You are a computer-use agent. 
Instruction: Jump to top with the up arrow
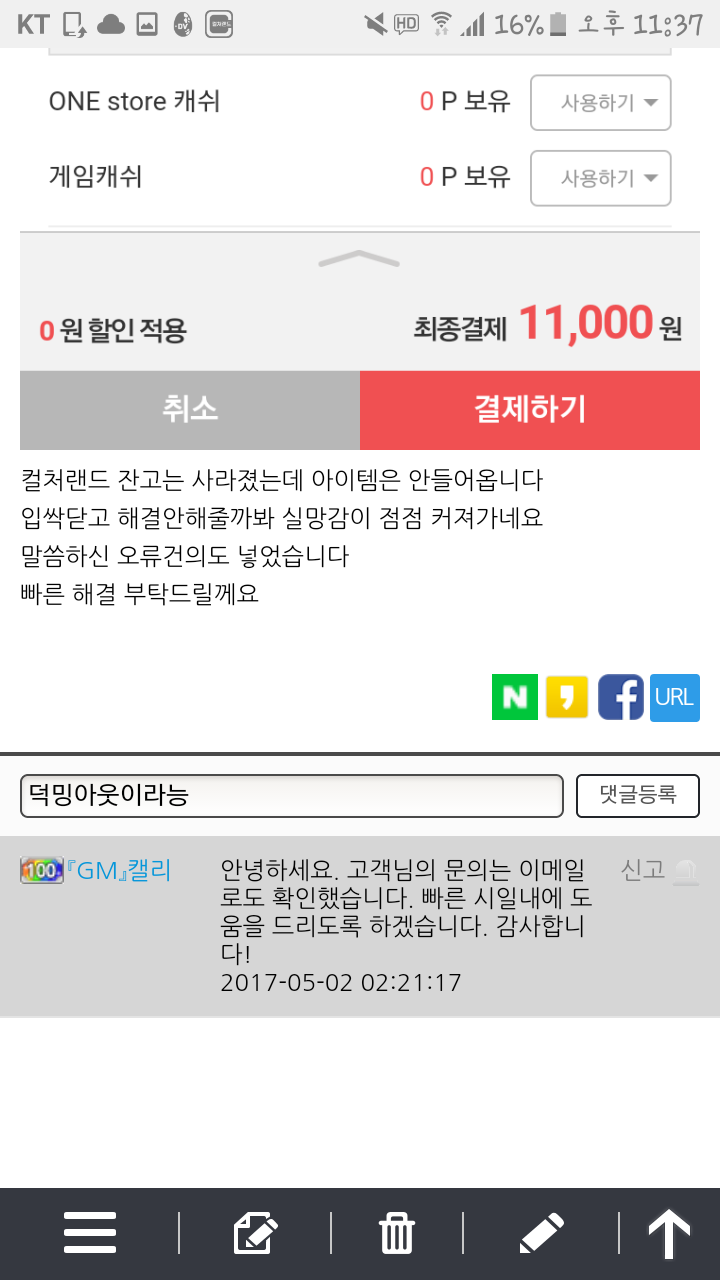668,1233
